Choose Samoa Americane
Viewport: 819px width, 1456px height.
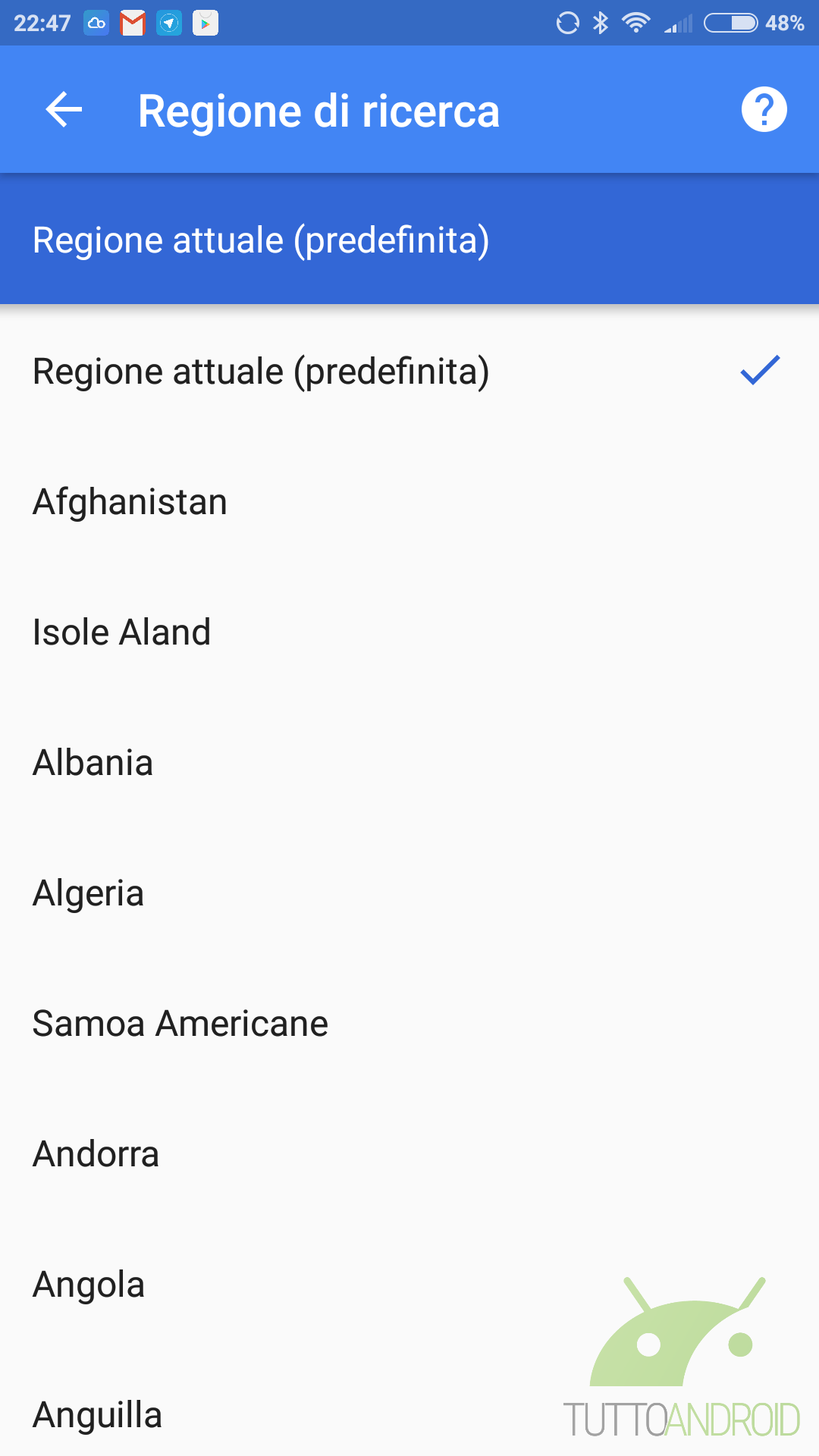coord(409,1024)
